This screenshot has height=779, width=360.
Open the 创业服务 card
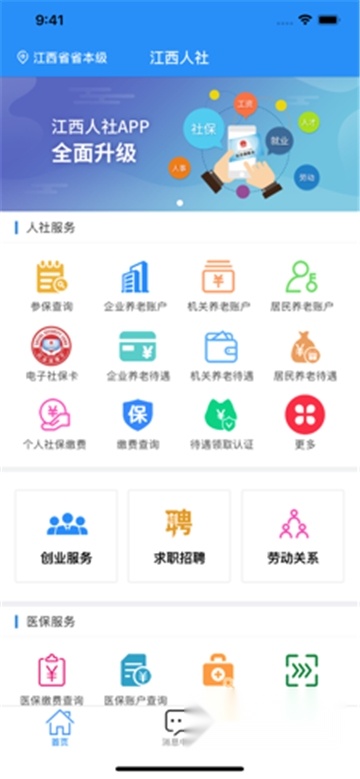point(66,536)
